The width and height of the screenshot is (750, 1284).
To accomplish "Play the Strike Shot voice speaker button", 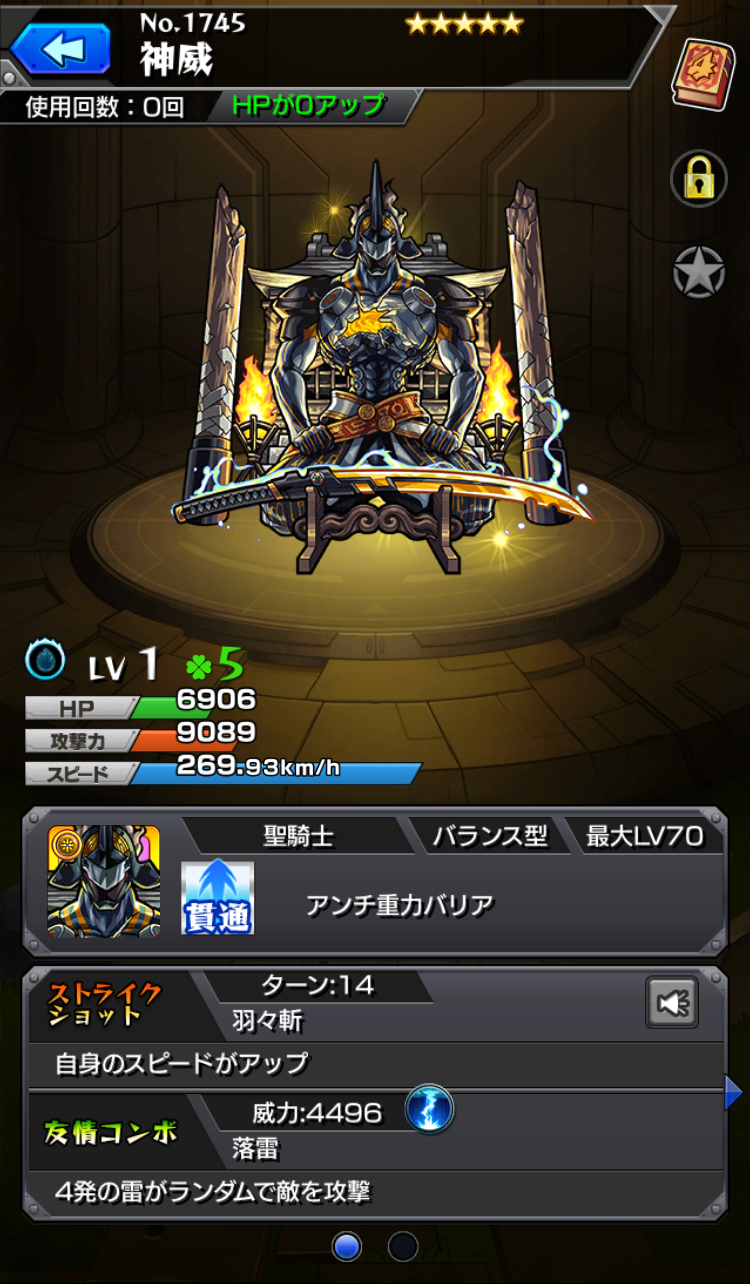I will 672,1003.
